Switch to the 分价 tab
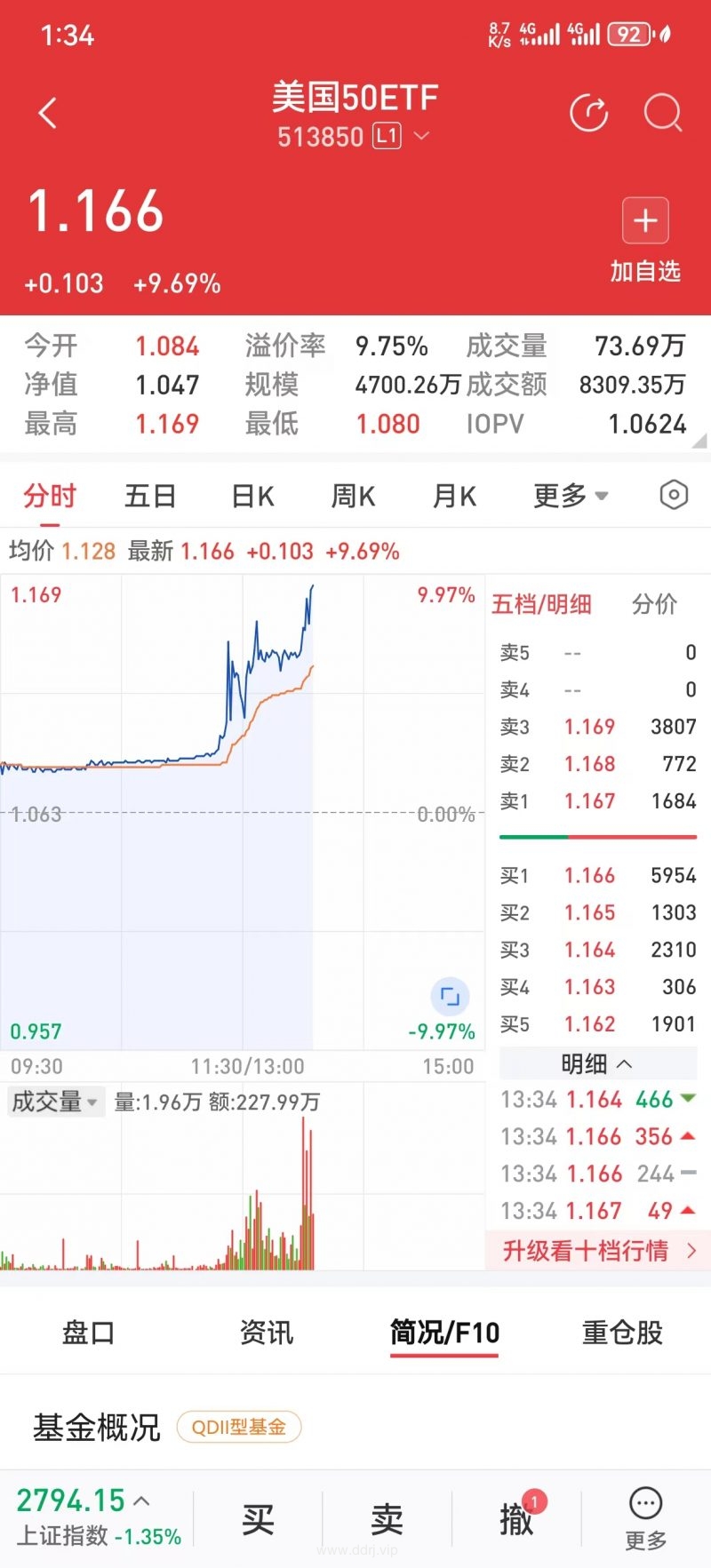The image size is (711, 1568). [654, 604]
